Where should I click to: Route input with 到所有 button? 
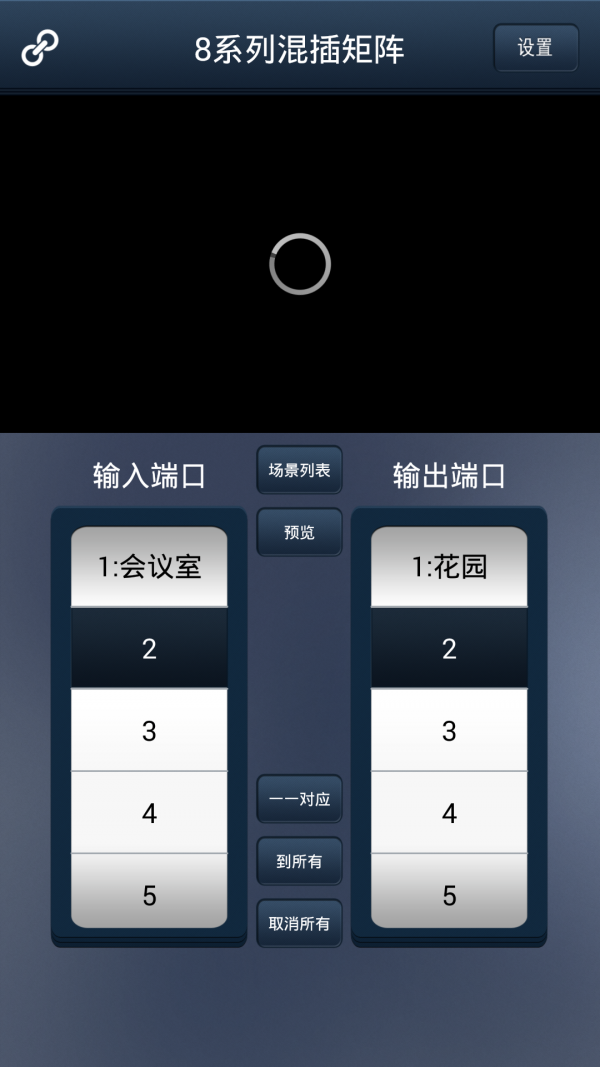point(299,861)
